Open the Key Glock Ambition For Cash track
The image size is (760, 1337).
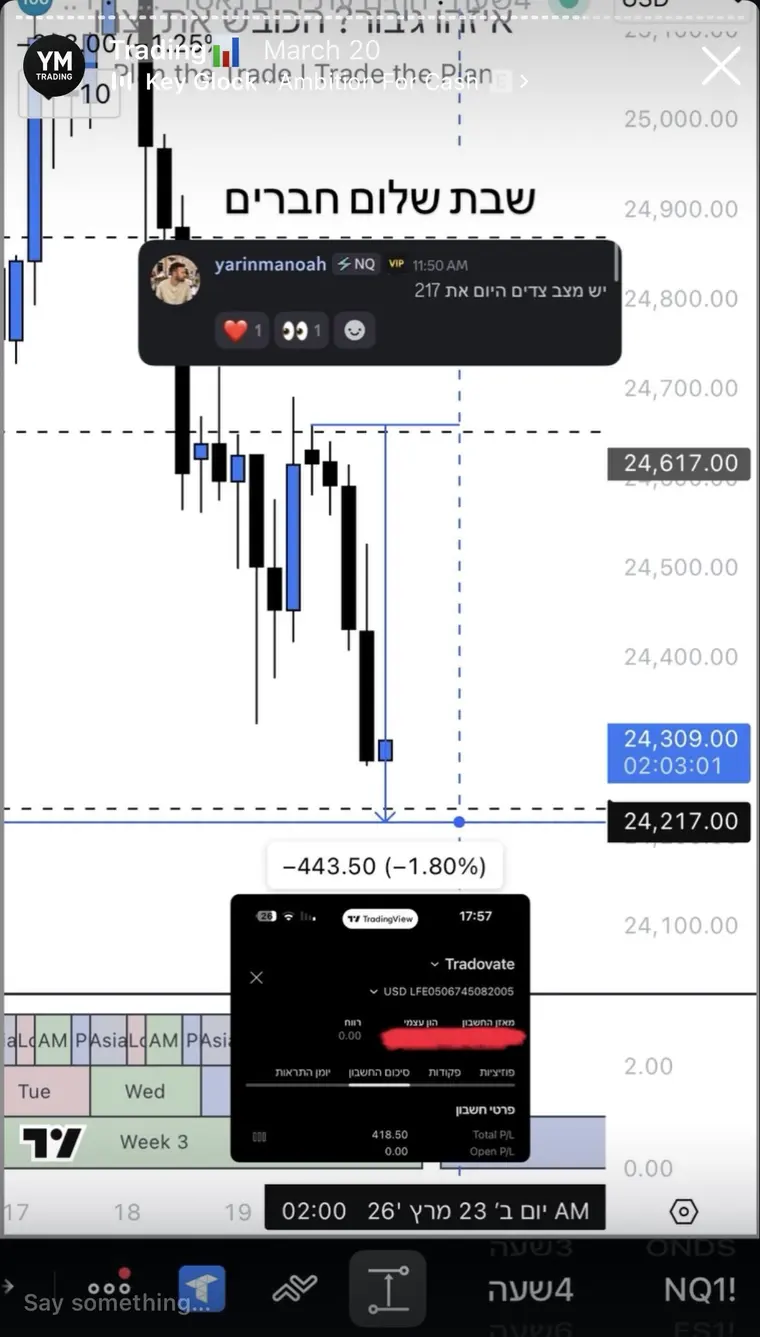click(x=320, y=82)
